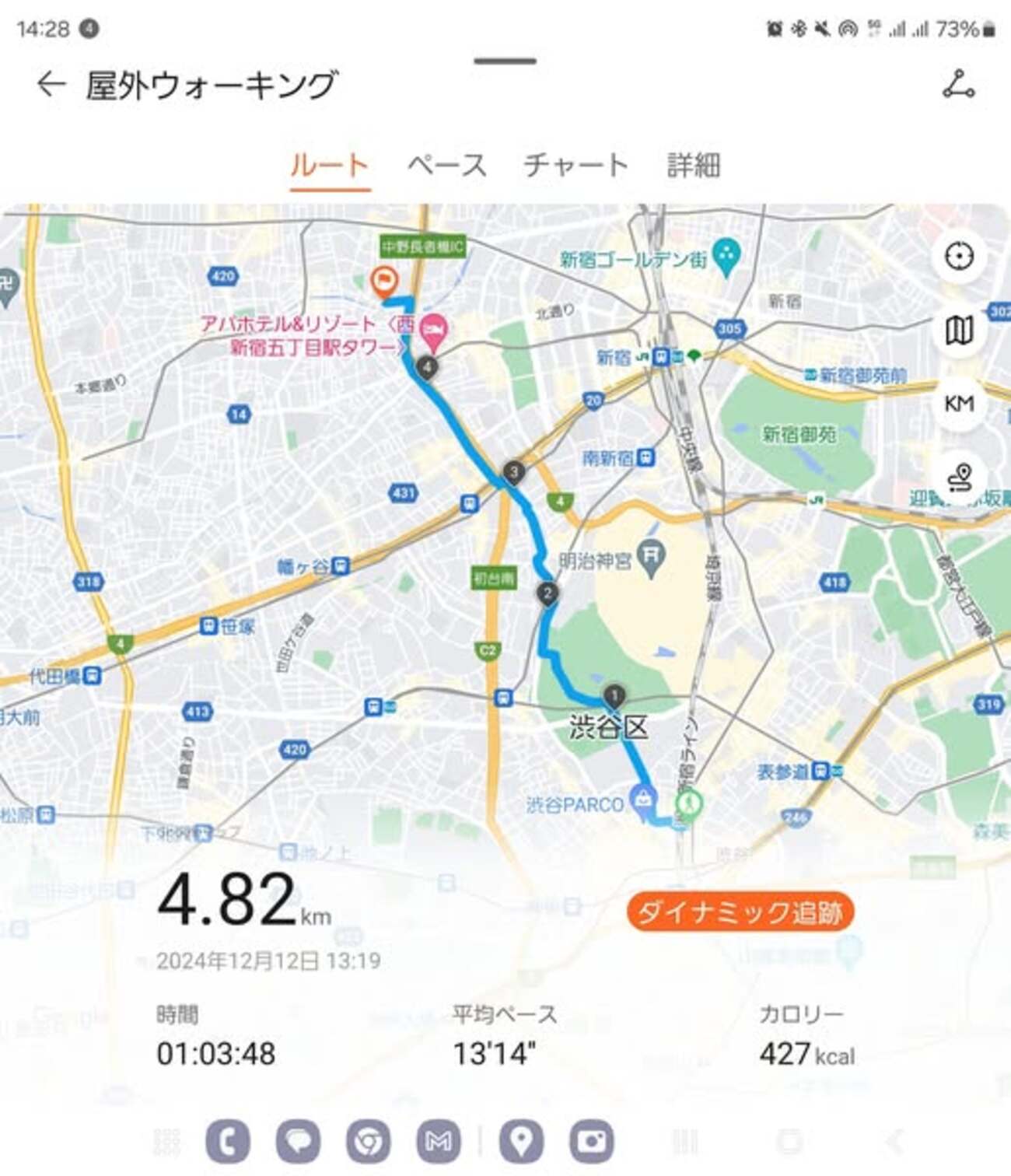This screenshot has height=1176, width=1011.
Task: Start ダイナミック追跡 playback
Action: (740, 912)
